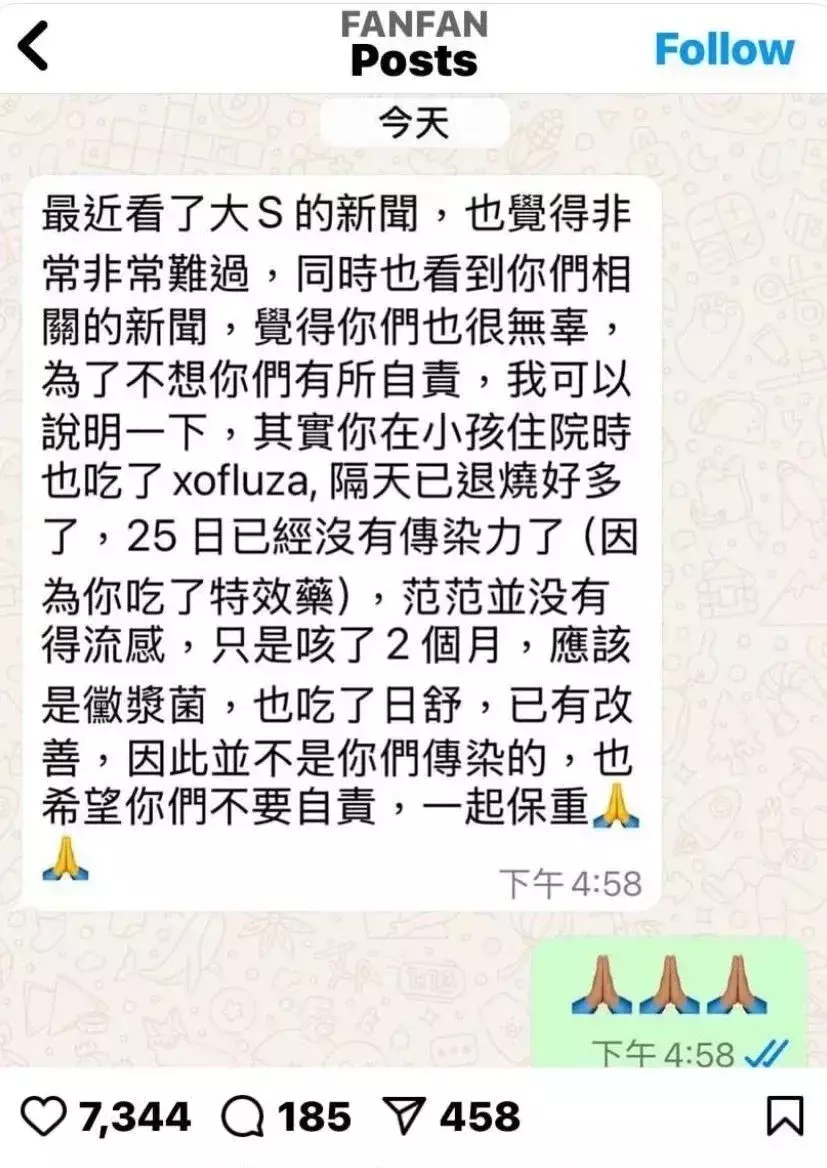Screen dimensions: 827x1168
Task: Share this post via the paper plane
Action: pos(405,1117)
